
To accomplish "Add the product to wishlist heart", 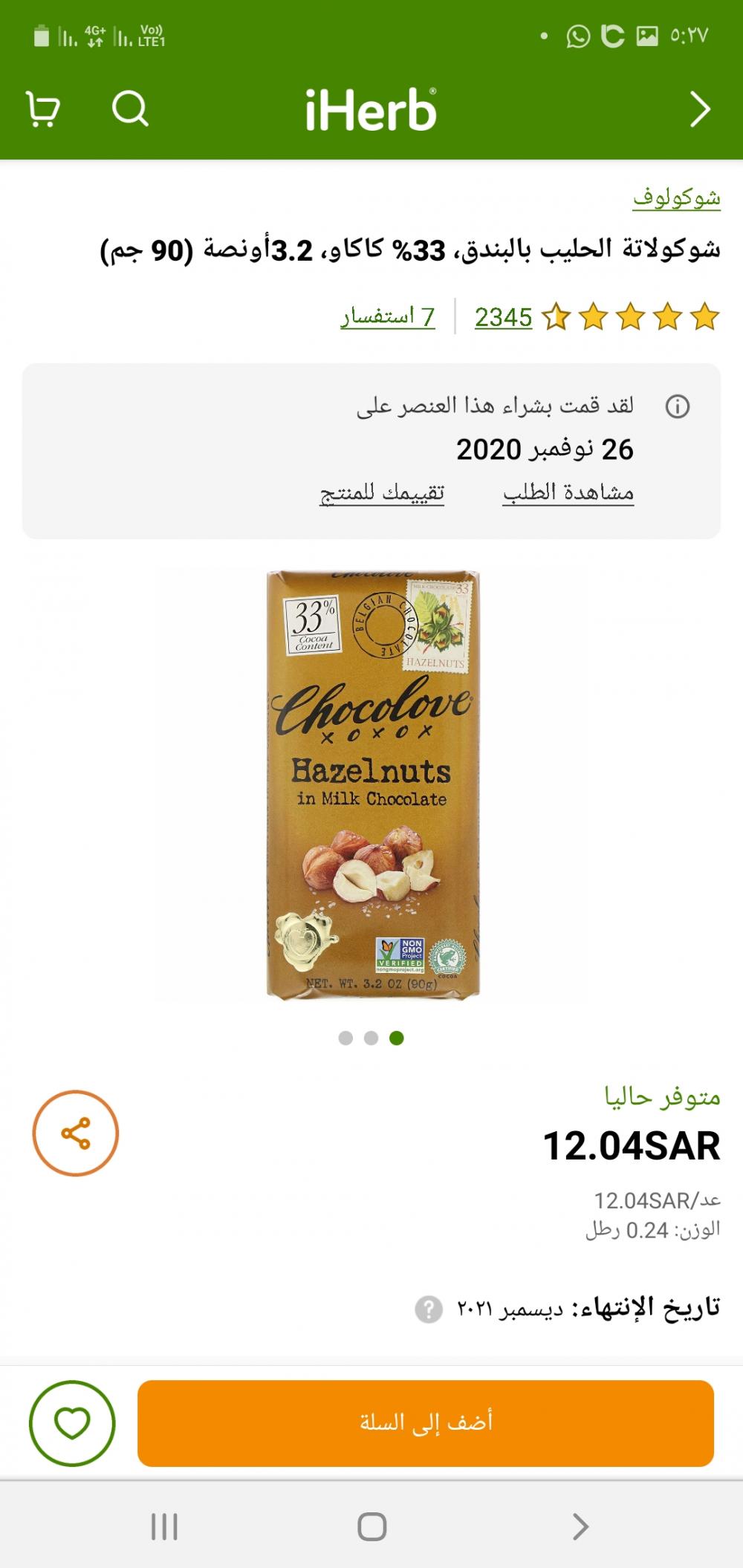I will point(72,1422).
